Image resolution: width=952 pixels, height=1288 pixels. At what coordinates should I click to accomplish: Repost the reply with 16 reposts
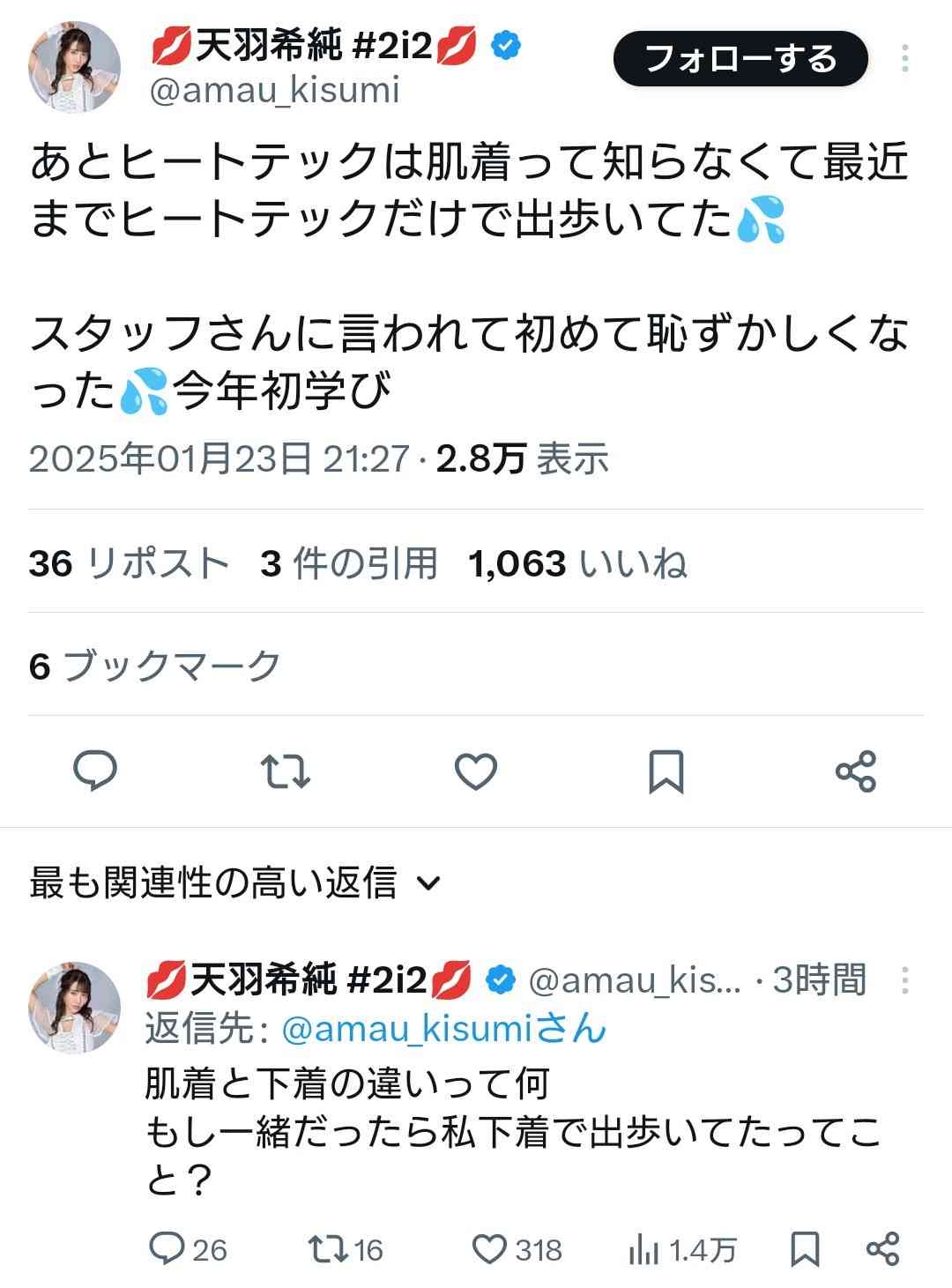pos(345,1248)
